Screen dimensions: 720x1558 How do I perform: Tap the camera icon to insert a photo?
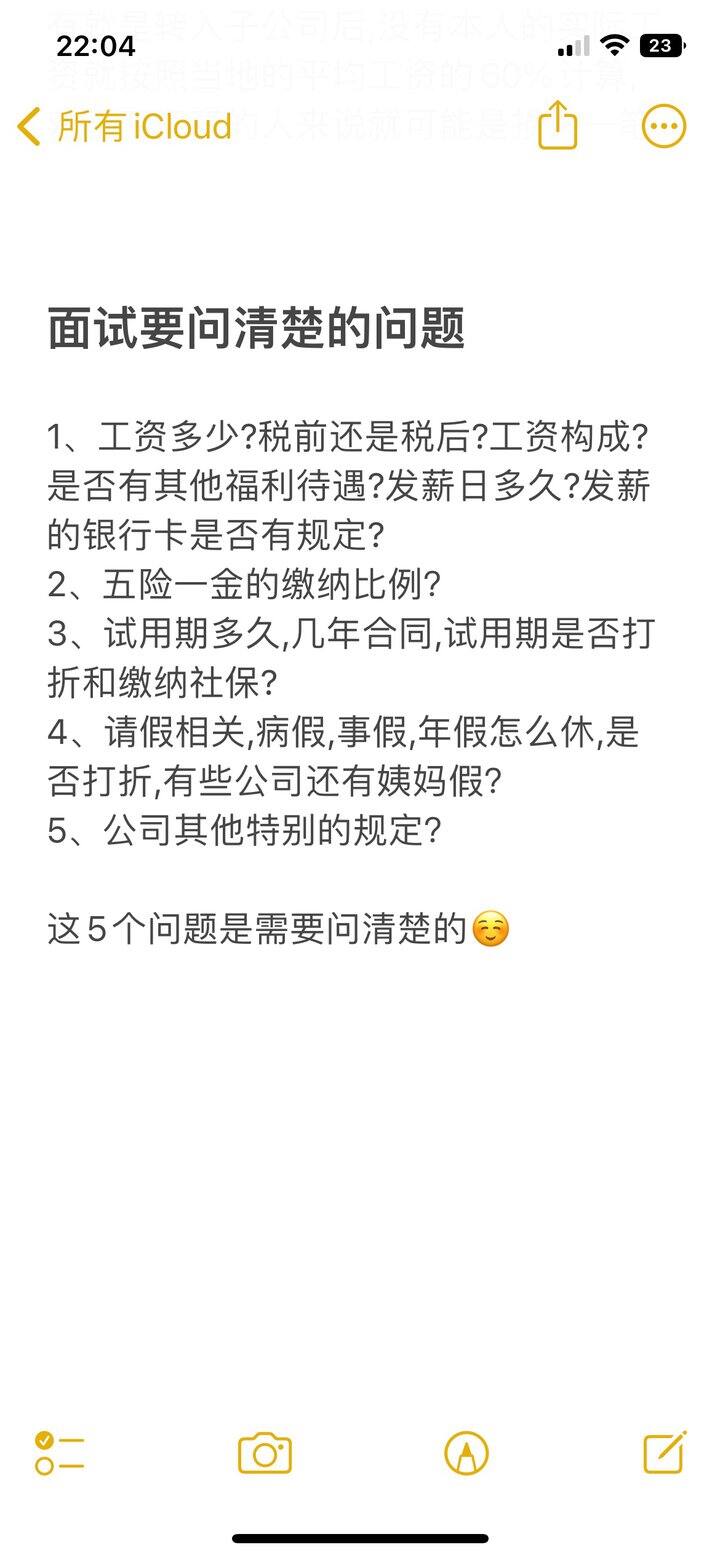pyautogui.click(x=264, y=1456)
